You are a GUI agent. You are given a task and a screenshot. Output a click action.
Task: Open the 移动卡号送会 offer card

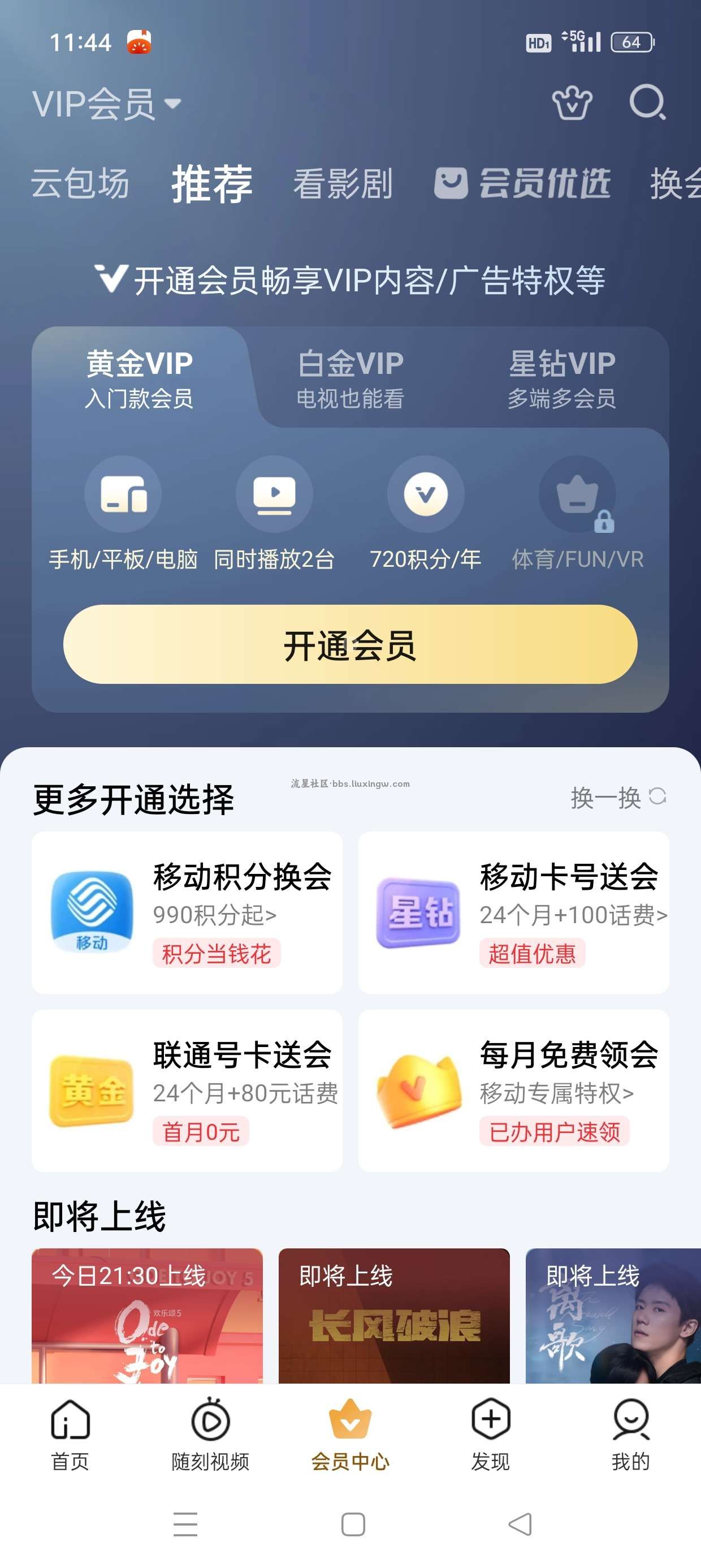513,912
